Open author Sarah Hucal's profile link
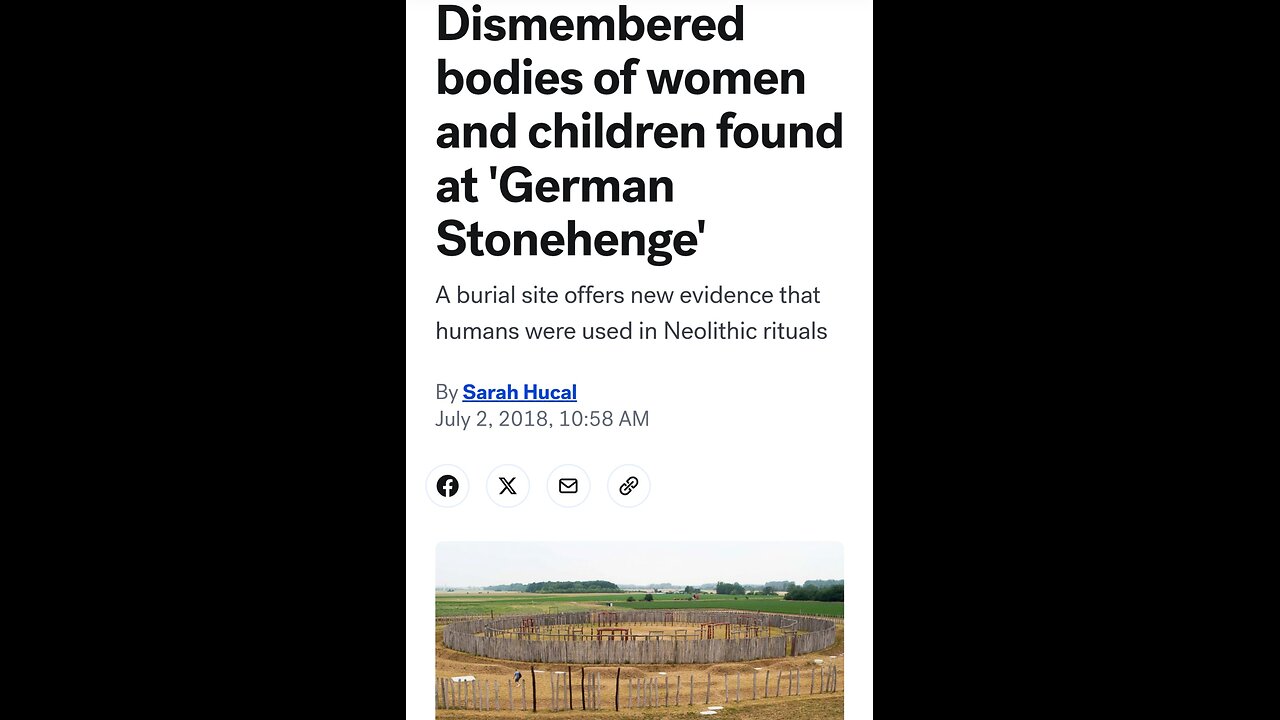This screenshot has width=1280, height=720. [519, 392]
